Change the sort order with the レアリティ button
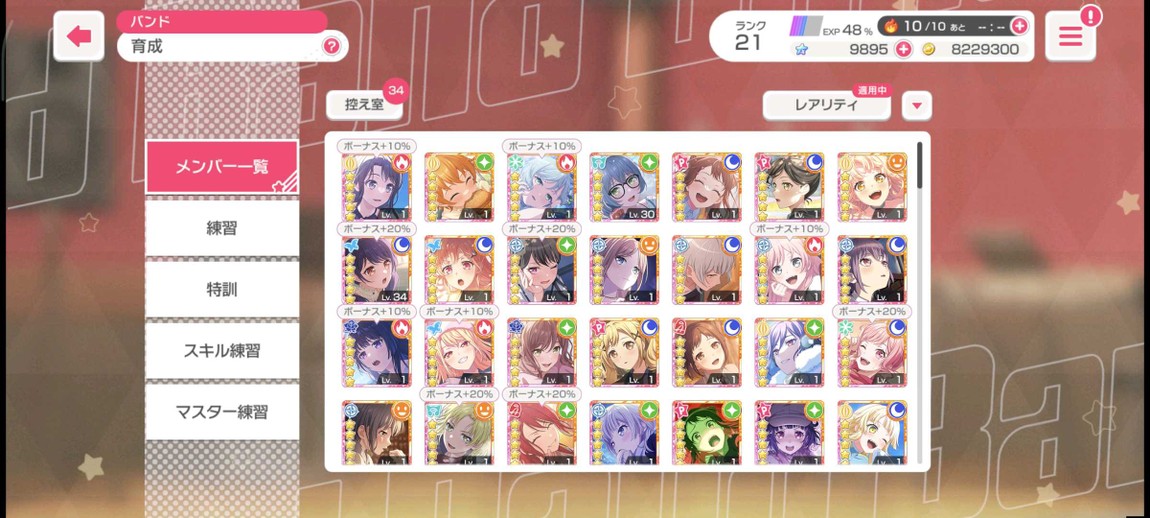1150x518 pixels. 826,105
